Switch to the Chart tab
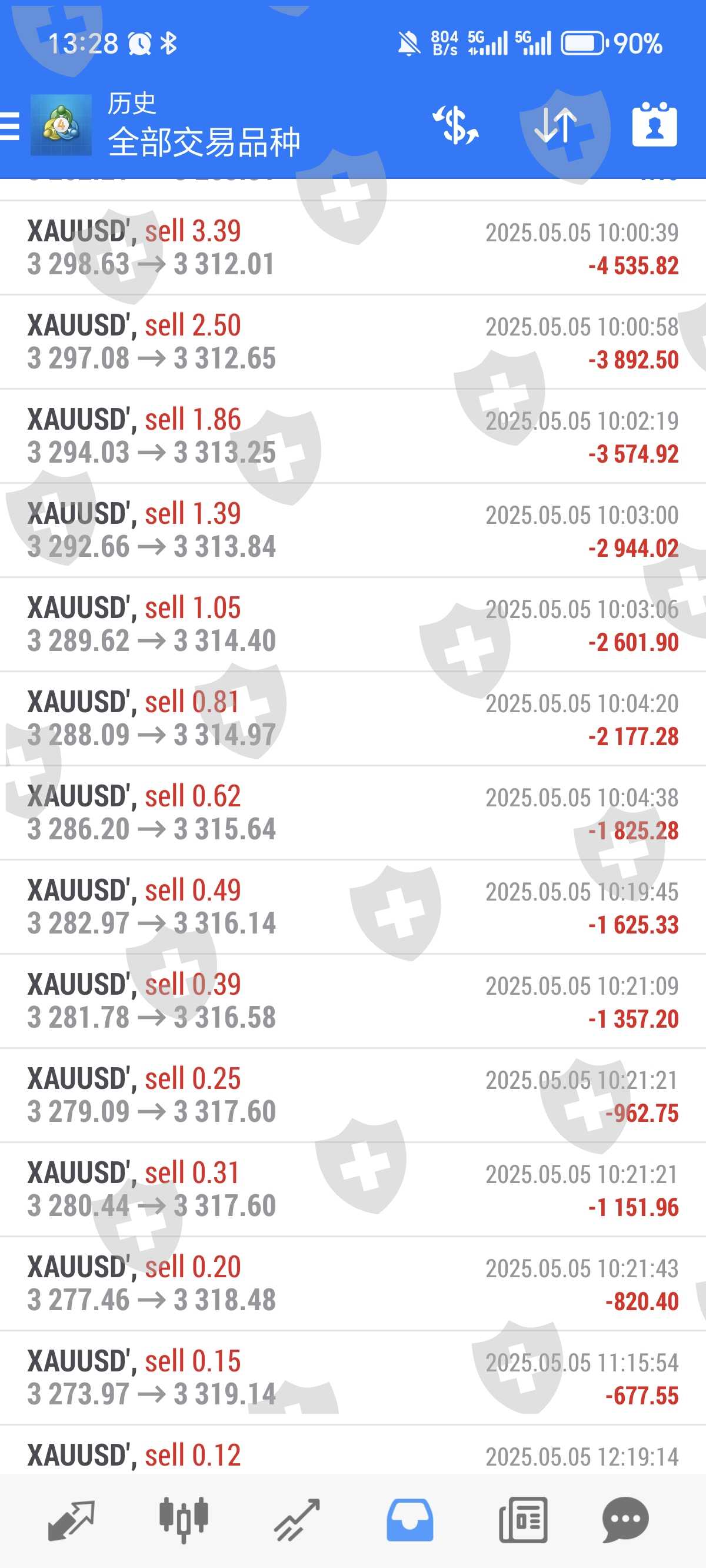The height and width of the screenshot is (1568, 706). click(x=183, y=1519)
